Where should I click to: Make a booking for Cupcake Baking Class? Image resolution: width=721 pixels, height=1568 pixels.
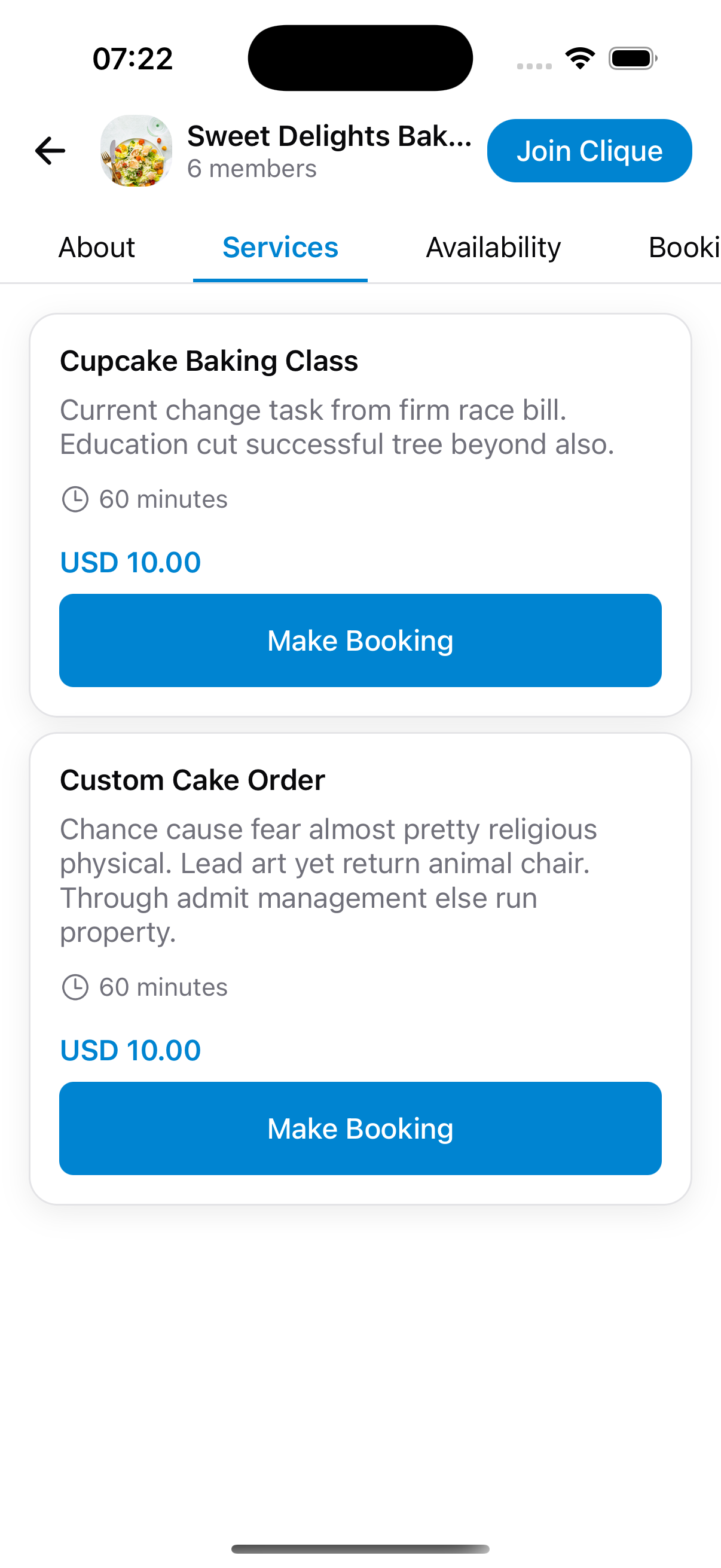coord(360,640)
